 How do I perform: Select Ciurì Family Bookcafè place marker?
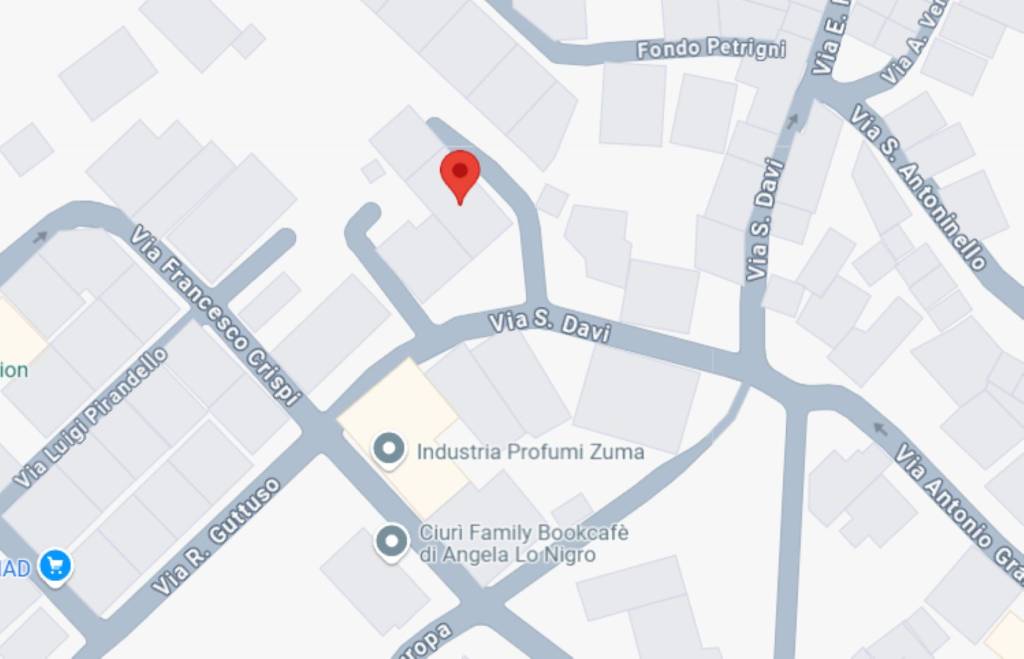pyautogui.click(x=391, y=542)
